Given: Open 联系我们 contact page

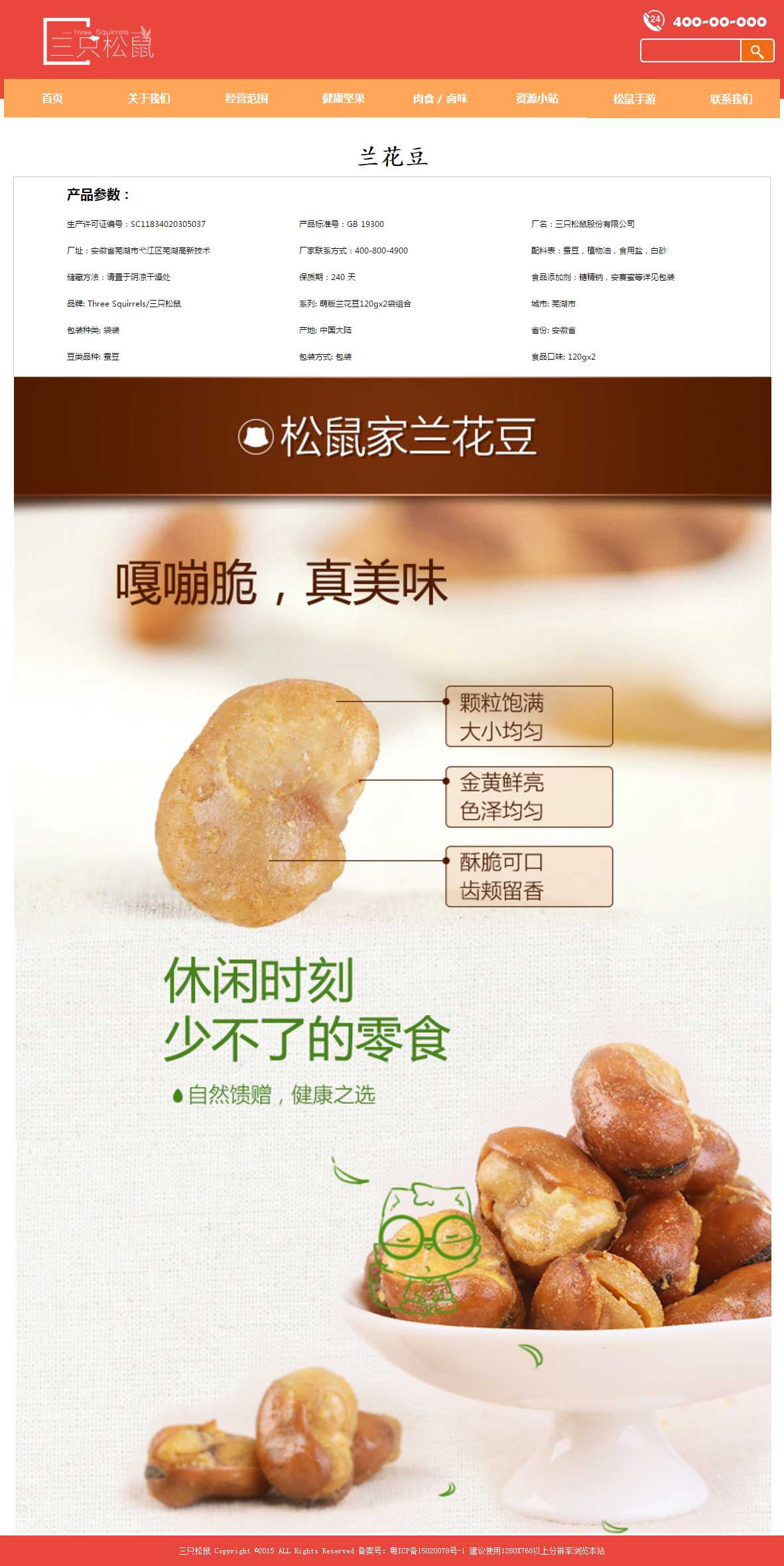Looking at the screenshot, I should (x=731, y=99).
